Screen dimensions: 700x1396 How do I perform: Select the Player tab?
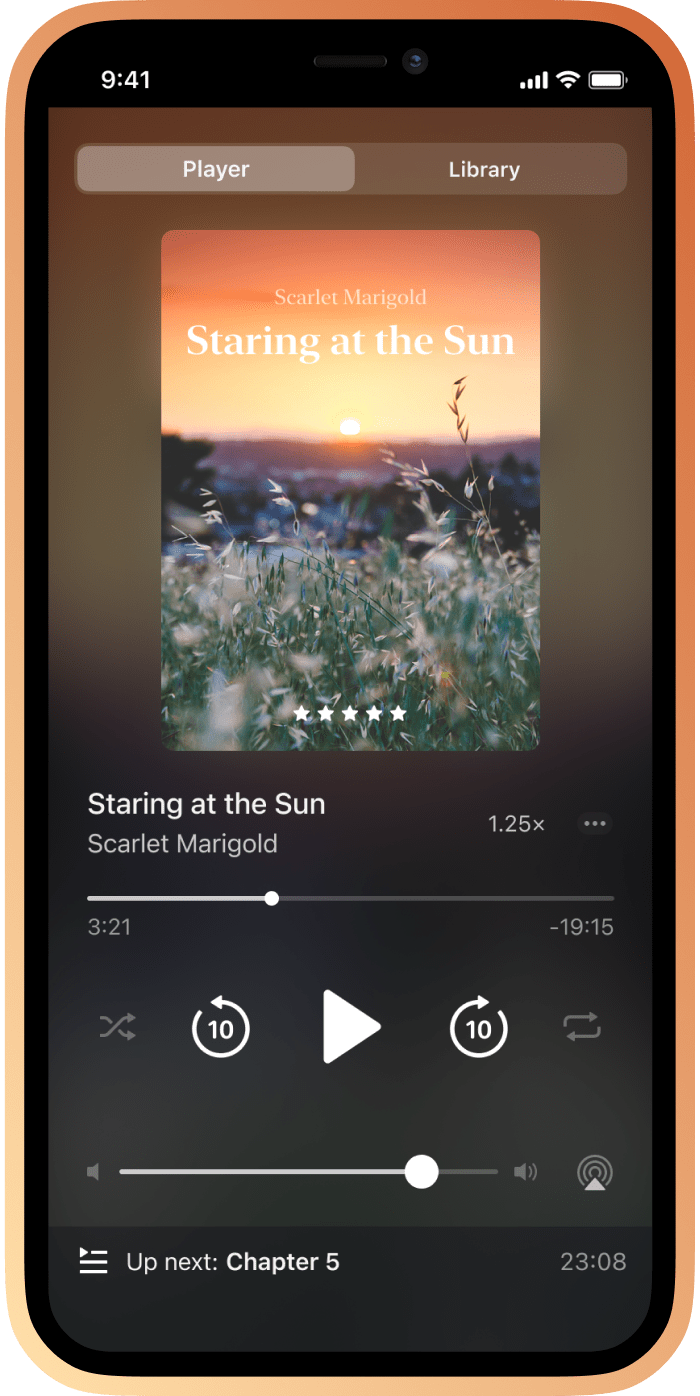point(216,169)
